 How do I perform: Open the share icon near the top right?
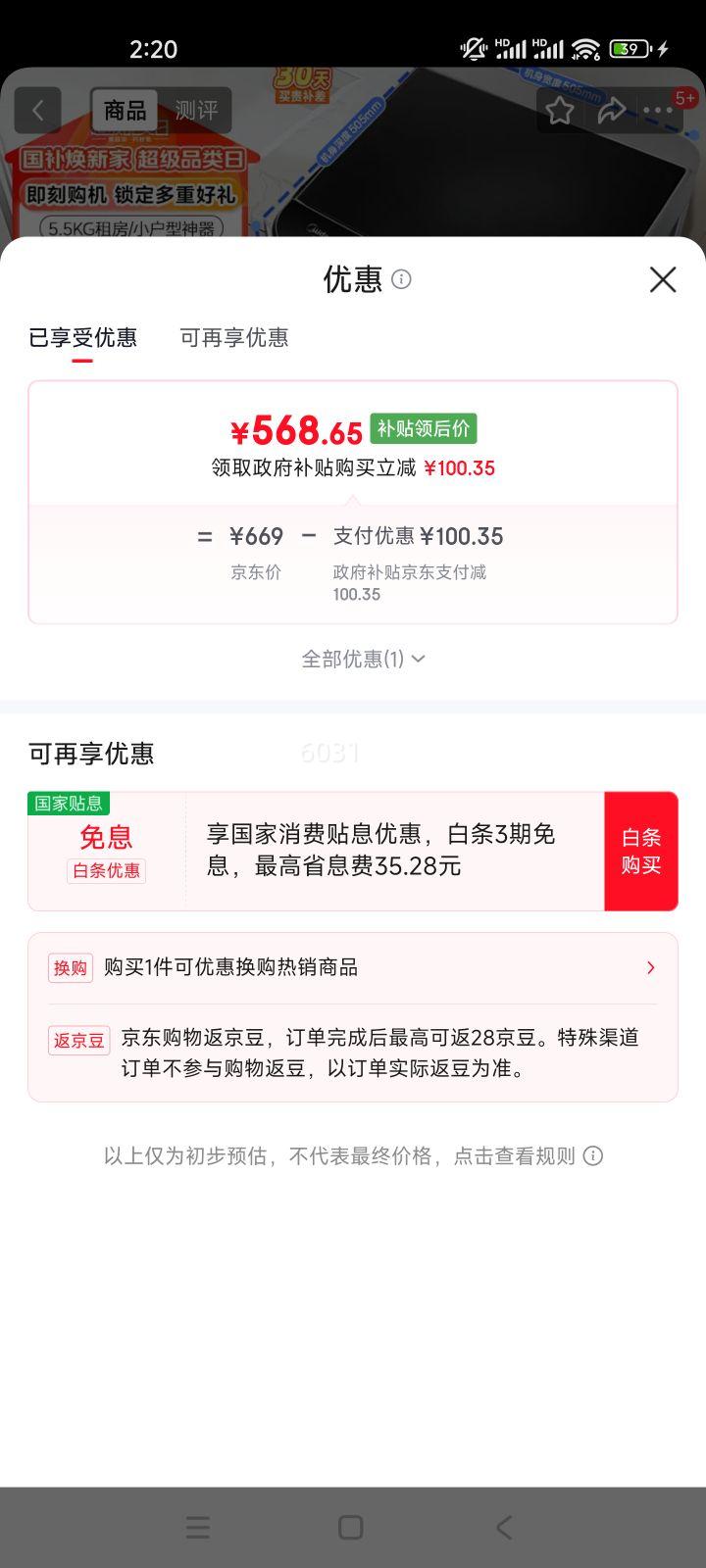coord(612,113)
